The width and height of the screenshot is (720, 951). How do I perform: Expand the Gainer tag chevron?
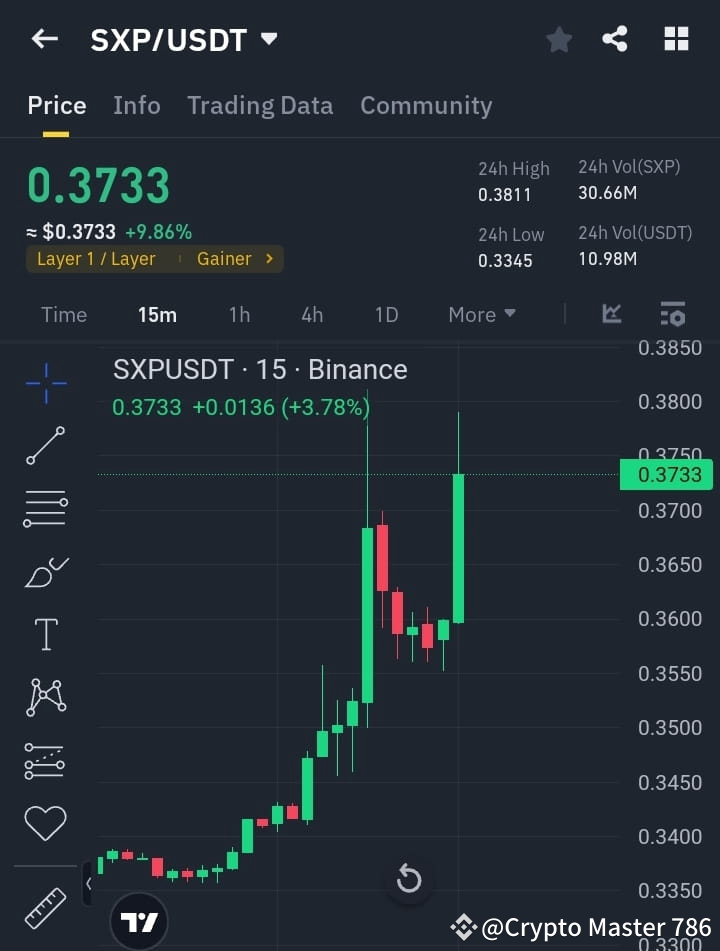tap(267, 258)
